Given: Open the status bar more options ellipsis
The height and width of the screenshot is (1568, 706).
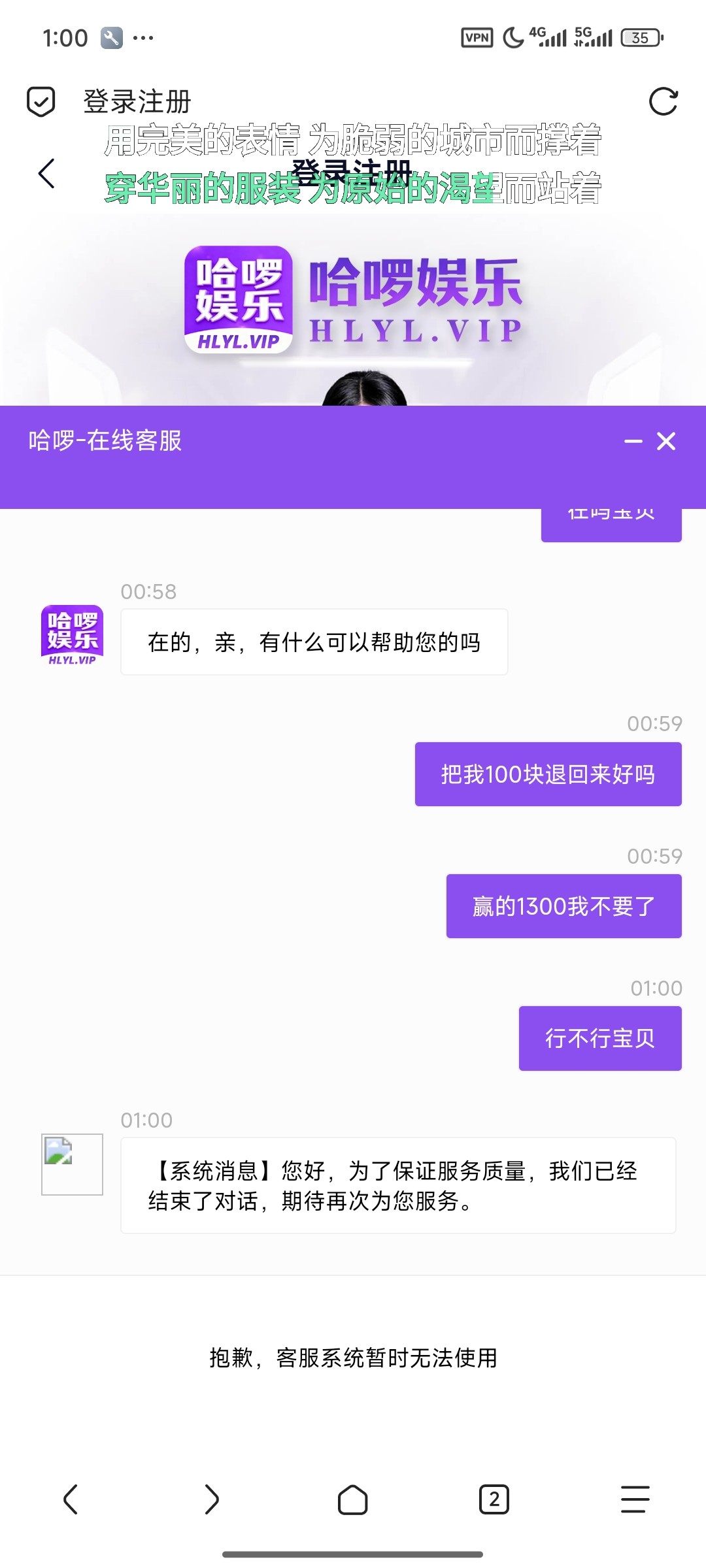Looking at the screenshot, I should [141, 38].
